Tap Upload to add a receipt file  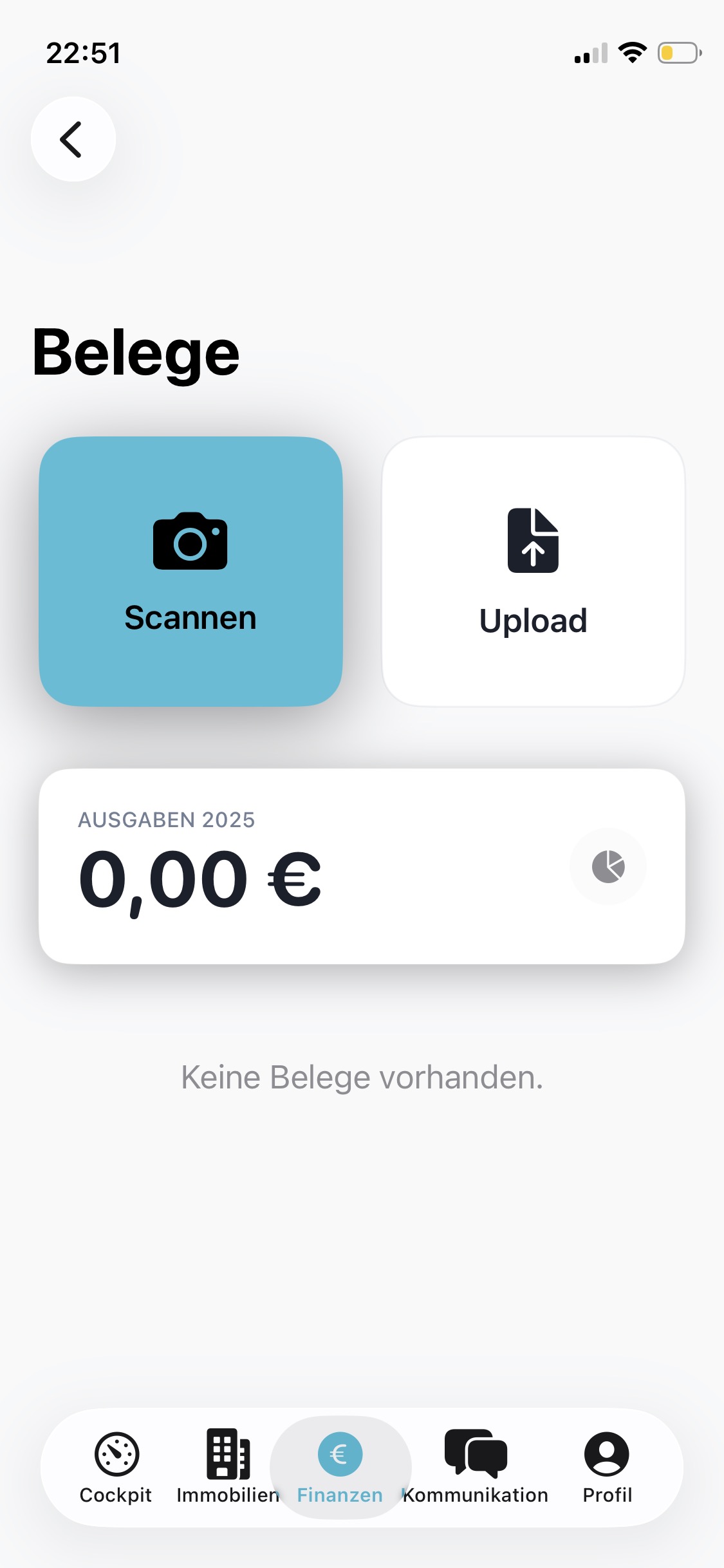pyautogui.click(x=533, y=572)
